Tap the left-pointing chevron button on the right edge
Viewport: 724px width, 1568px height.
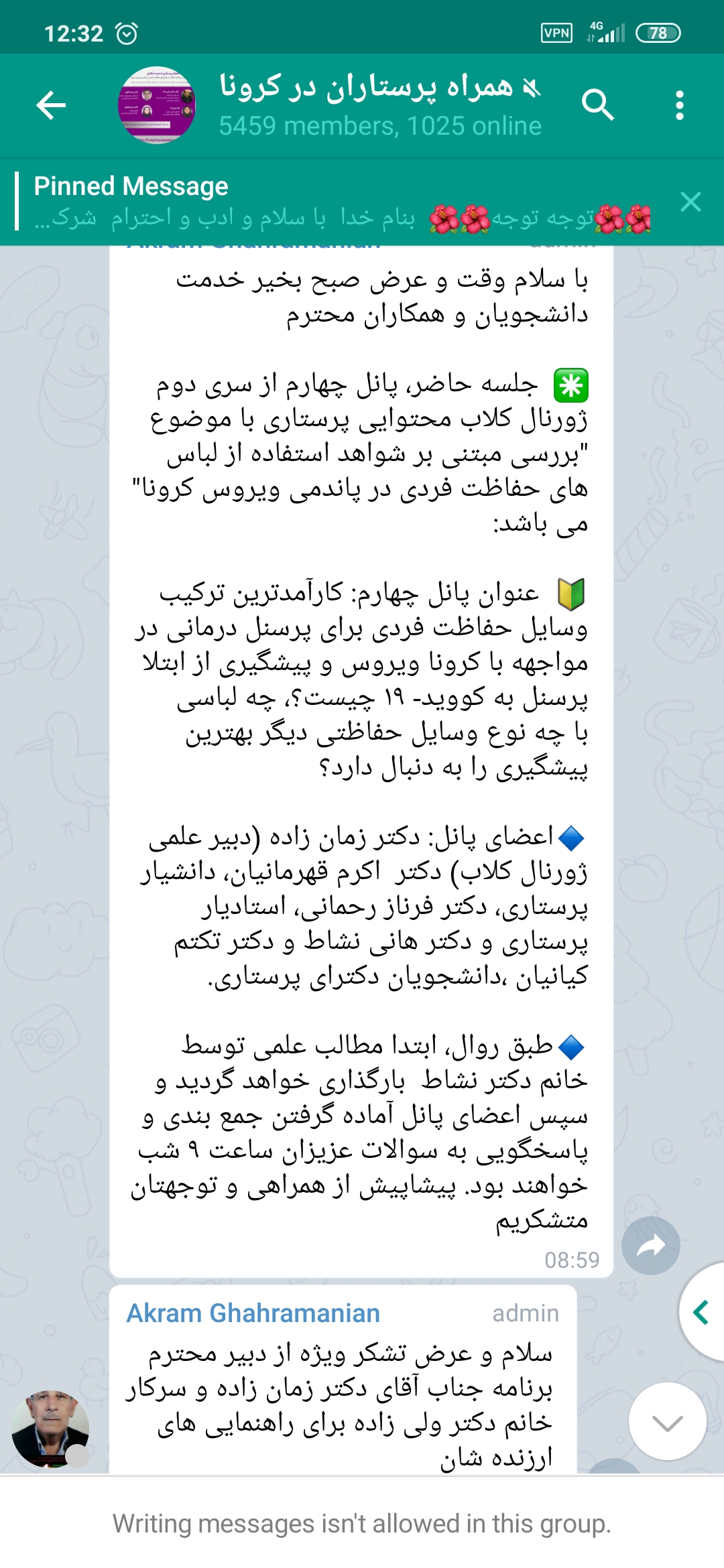pos(701,1312)
